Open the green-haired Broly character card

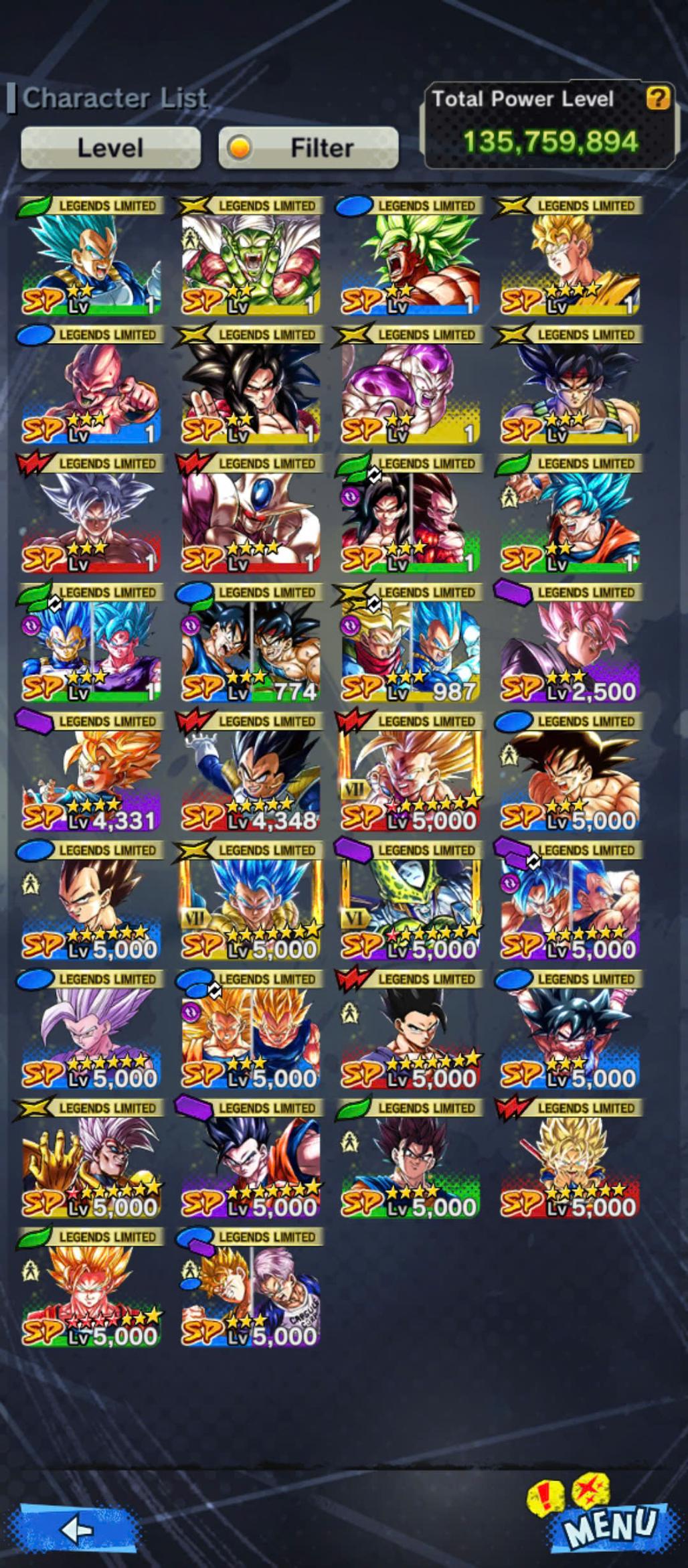coord(410,259)
